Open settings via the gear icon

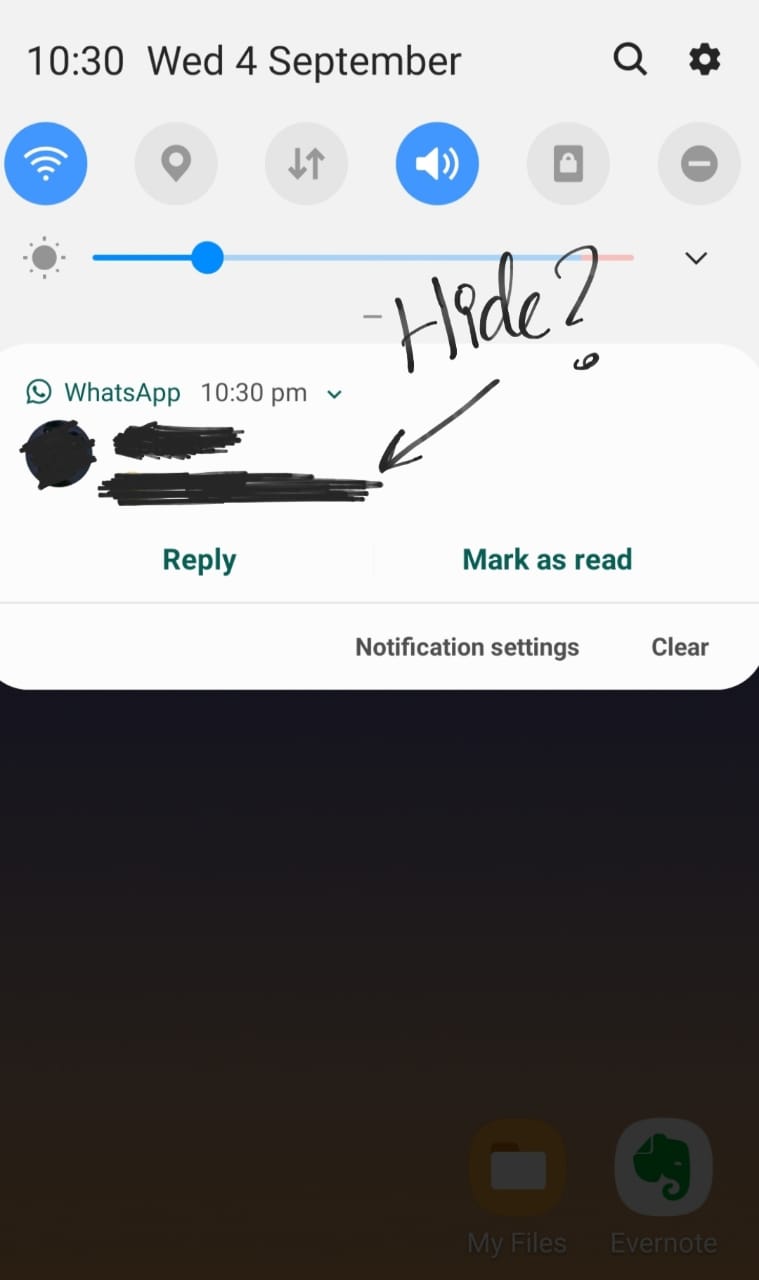pos(704,60)
